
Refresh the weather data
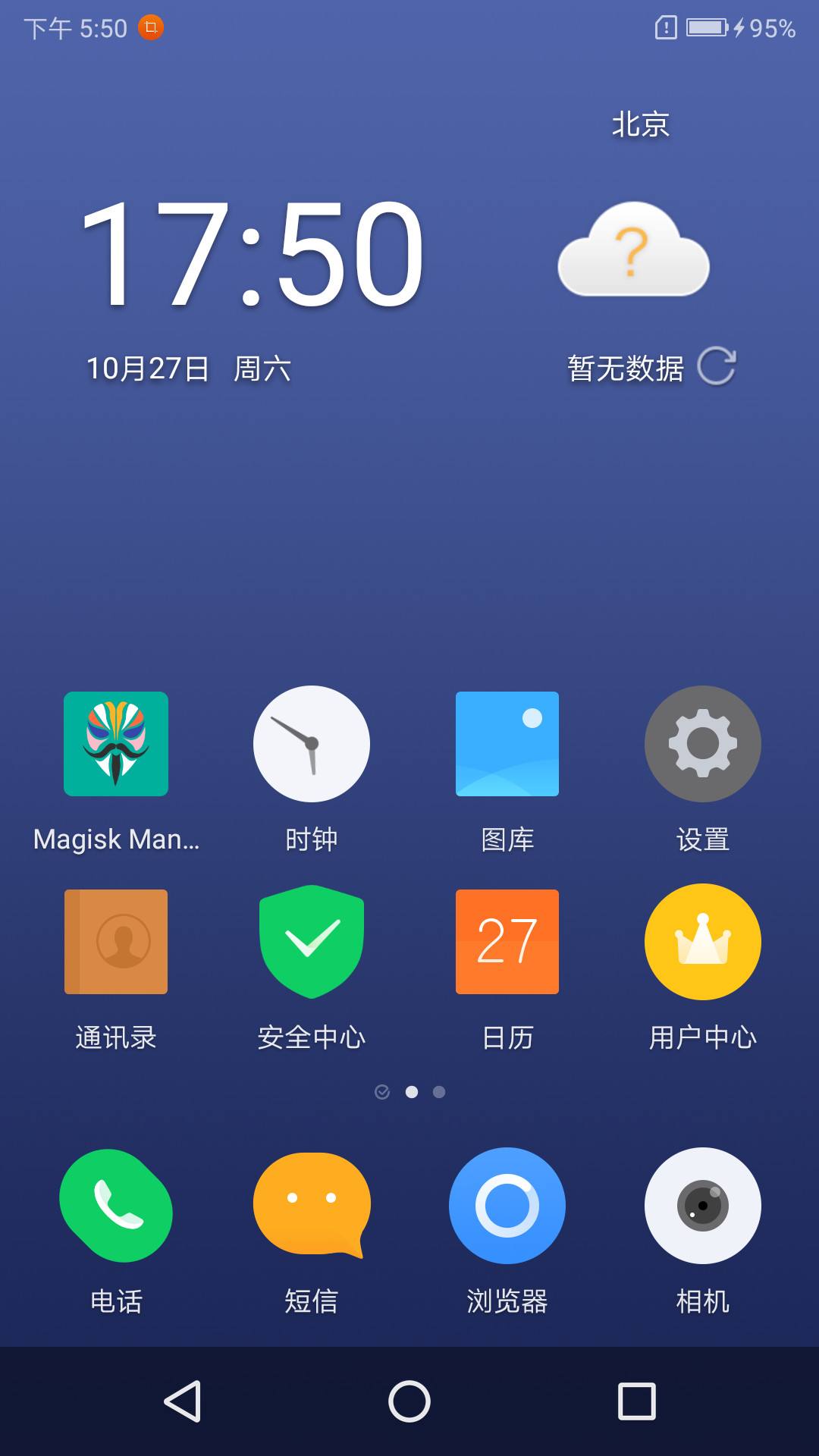(x=718, y=366)
